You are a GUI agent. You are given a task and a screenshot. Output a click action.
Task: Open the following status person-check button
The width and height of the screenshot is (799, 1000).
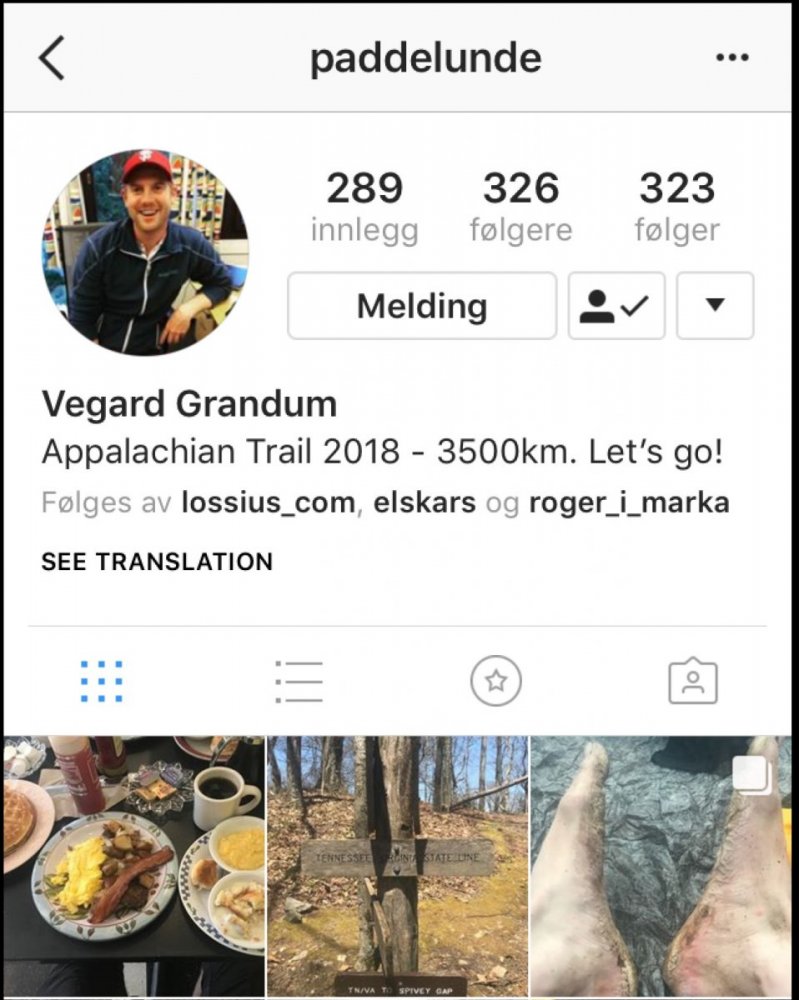coord(616,306)
